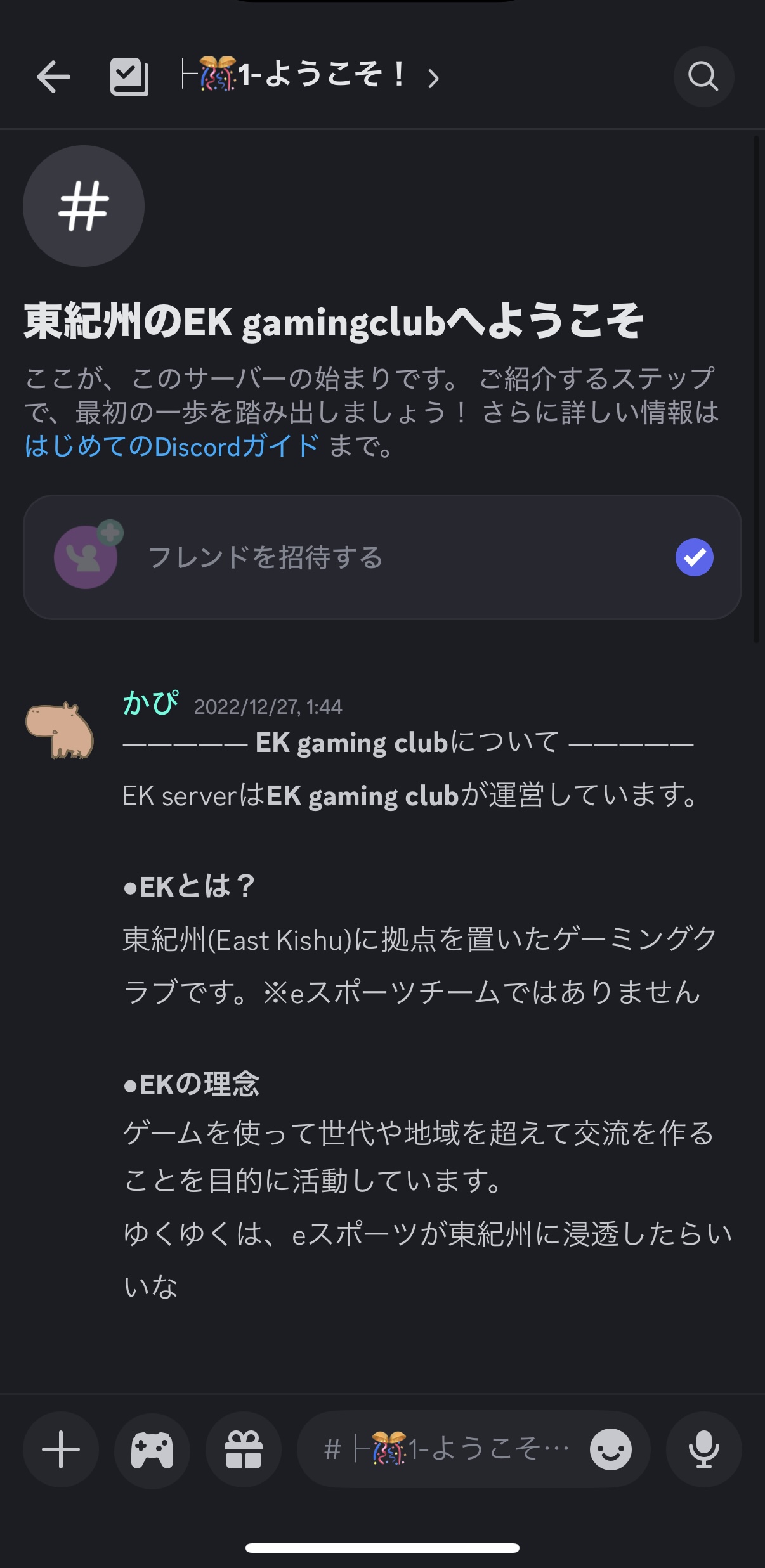The image size is (765, 1568).
Task: Open the emoji picker
Action: point(610,1449)
